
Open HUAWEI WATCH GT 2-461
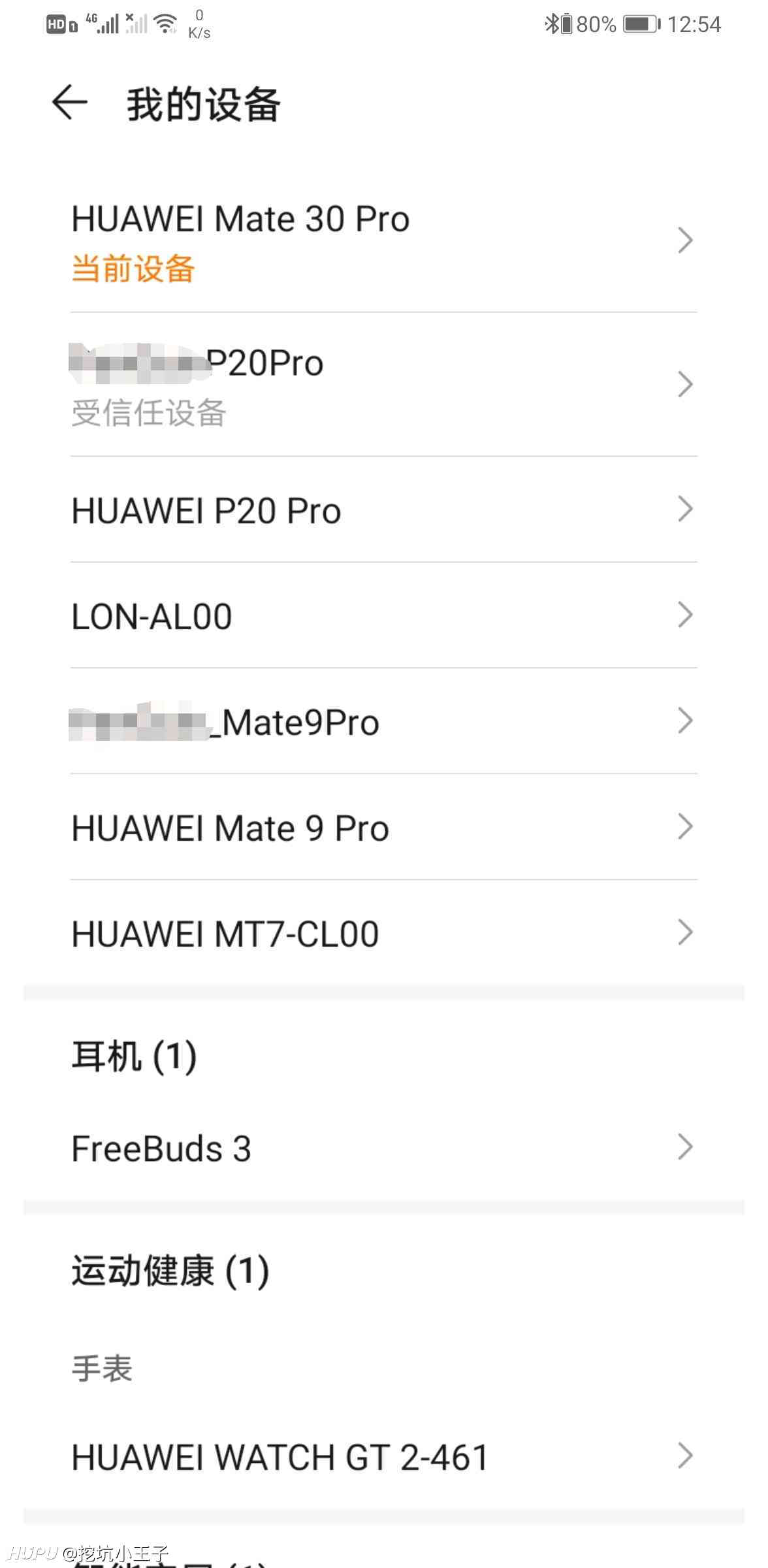pos(384,1457)
